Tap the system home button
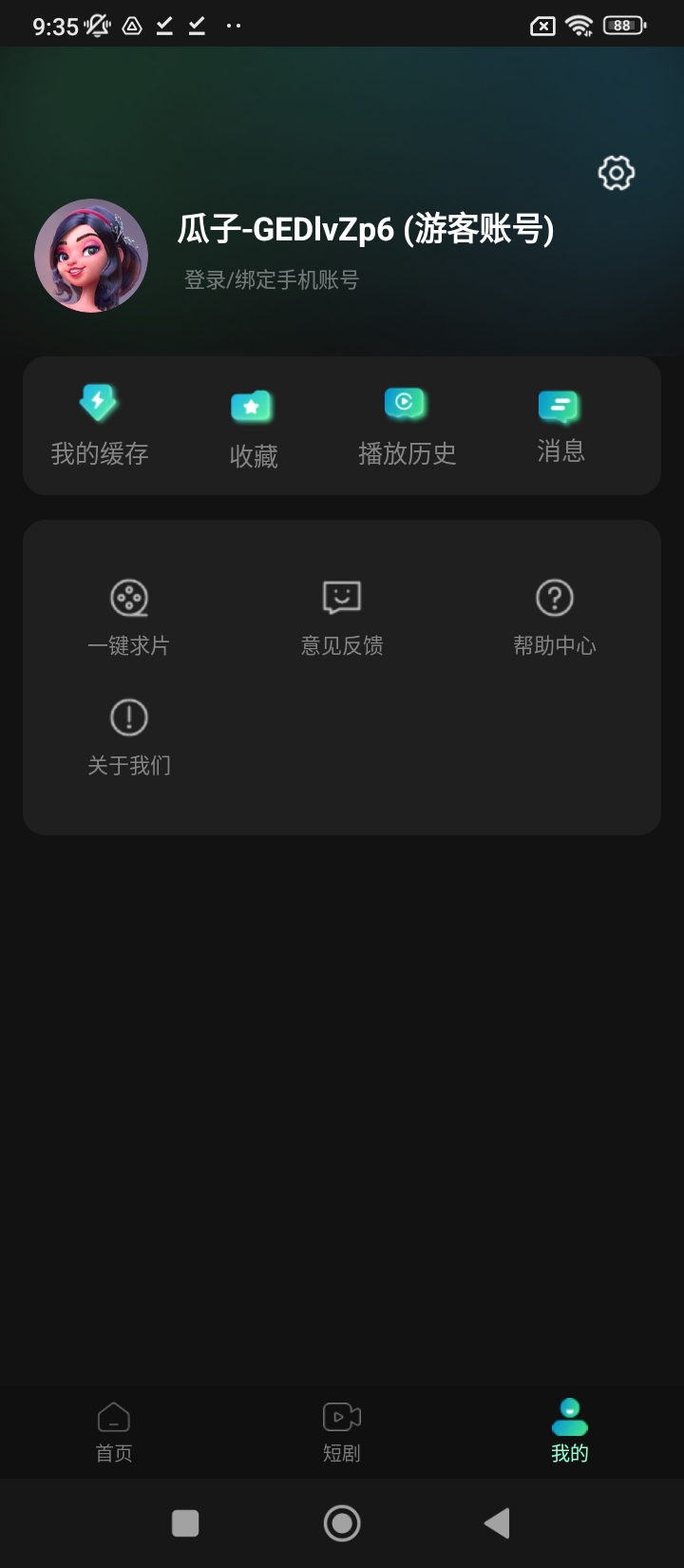Viewport: 684px width, 1568px height. [x=342, y=1523]
